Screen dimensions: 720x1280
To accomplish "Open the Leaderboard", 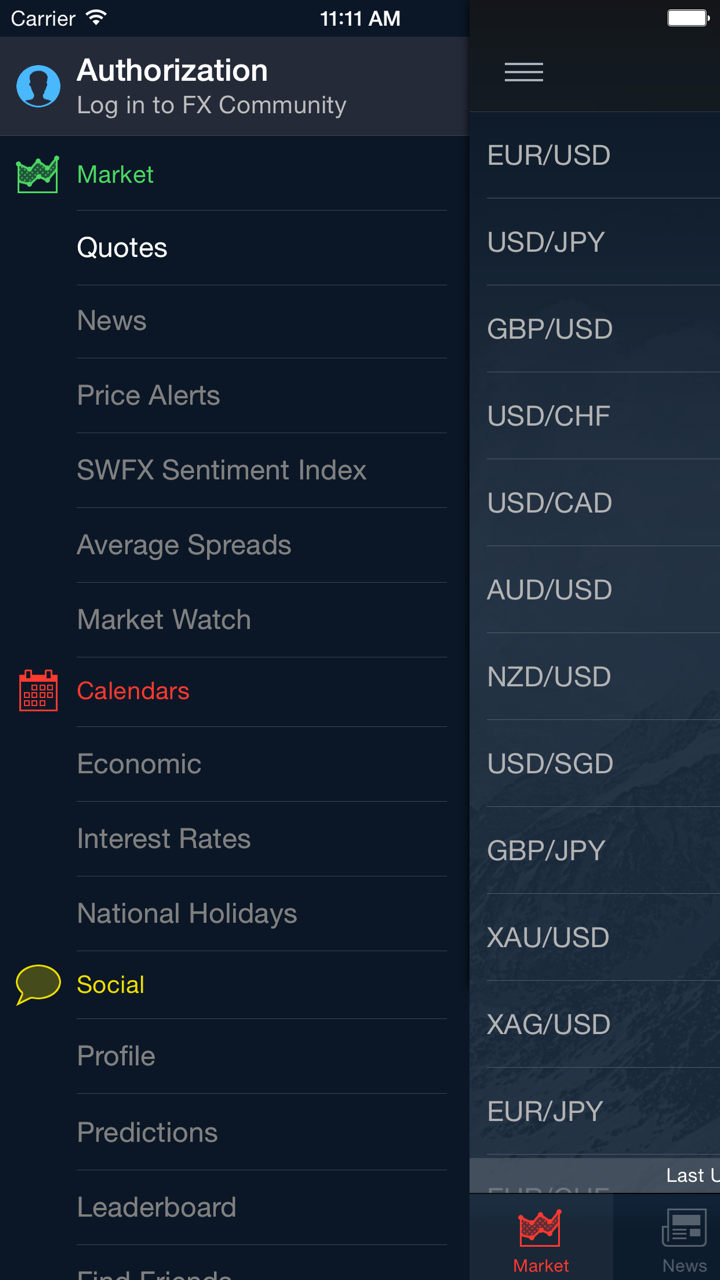I will click(x=157, y=1207).
